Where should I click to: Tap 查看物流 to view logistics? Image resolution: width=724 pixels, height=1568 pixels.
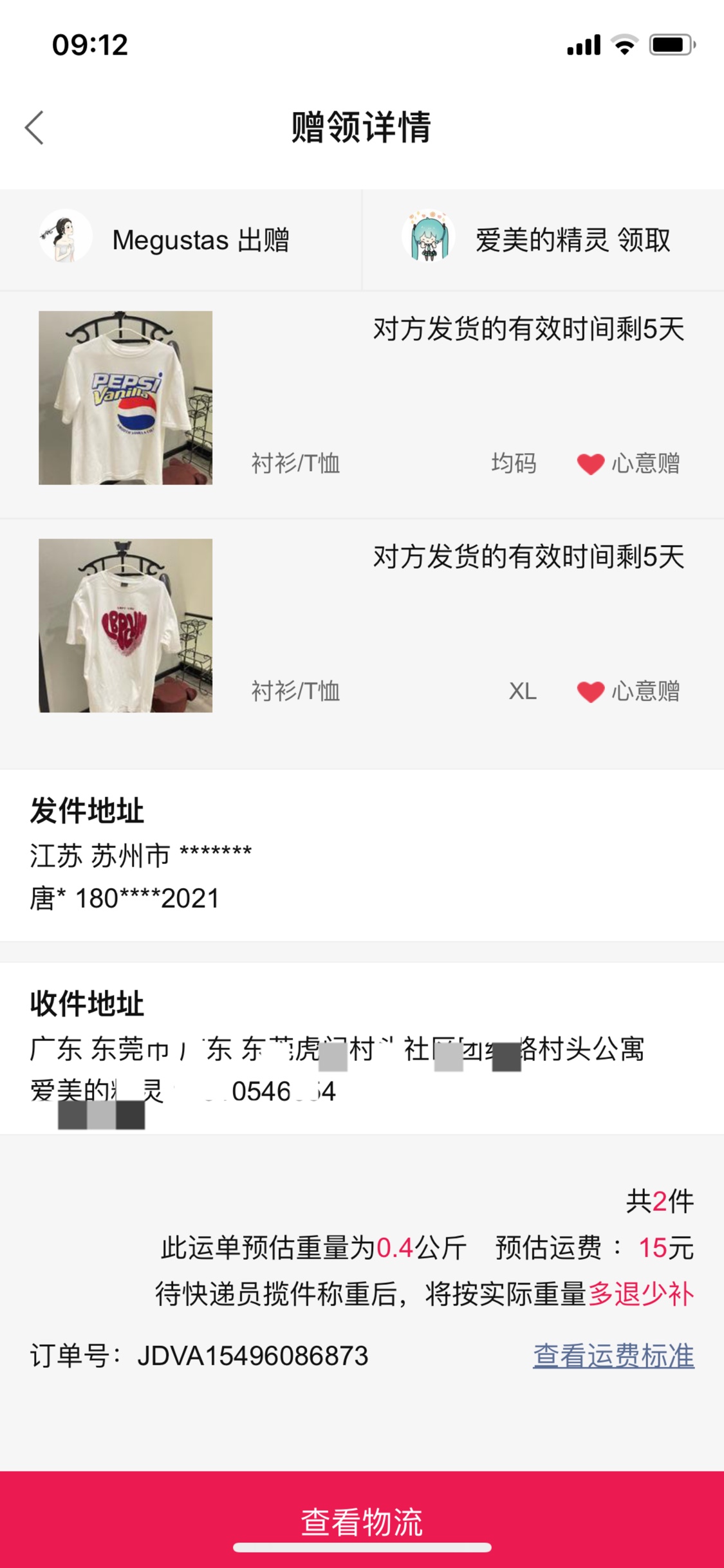(x=362, y=1522)
